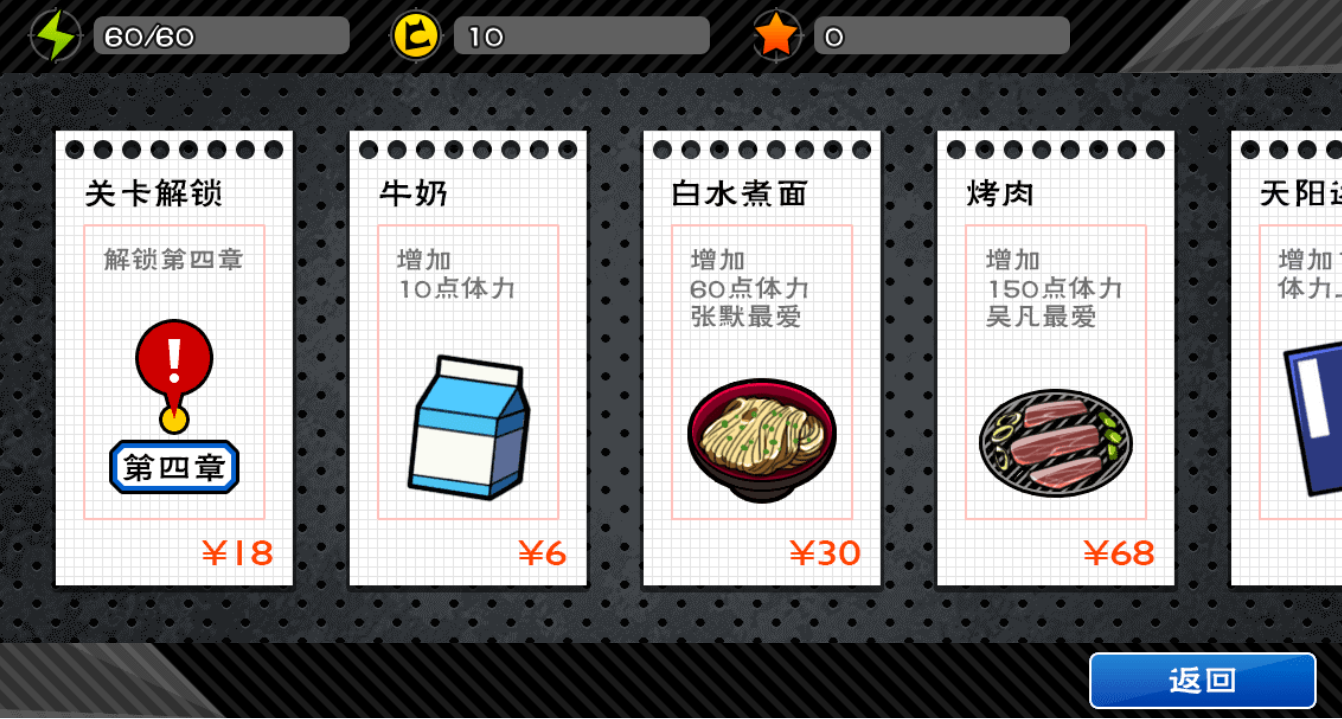Open the 关卡解锁 chapter four unlock card

174,358
